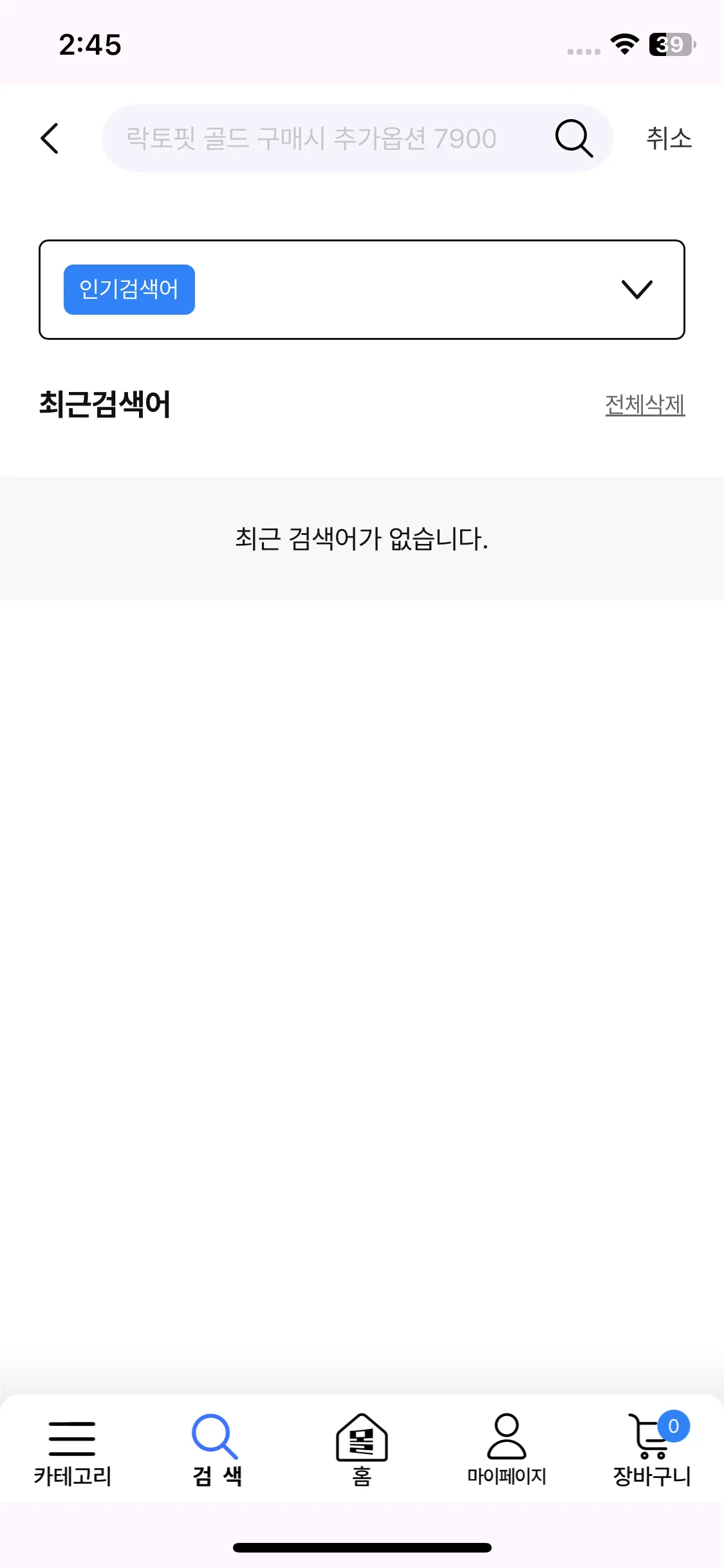
Task: Select the 인기검색어 chip
Action: [129, 290]
